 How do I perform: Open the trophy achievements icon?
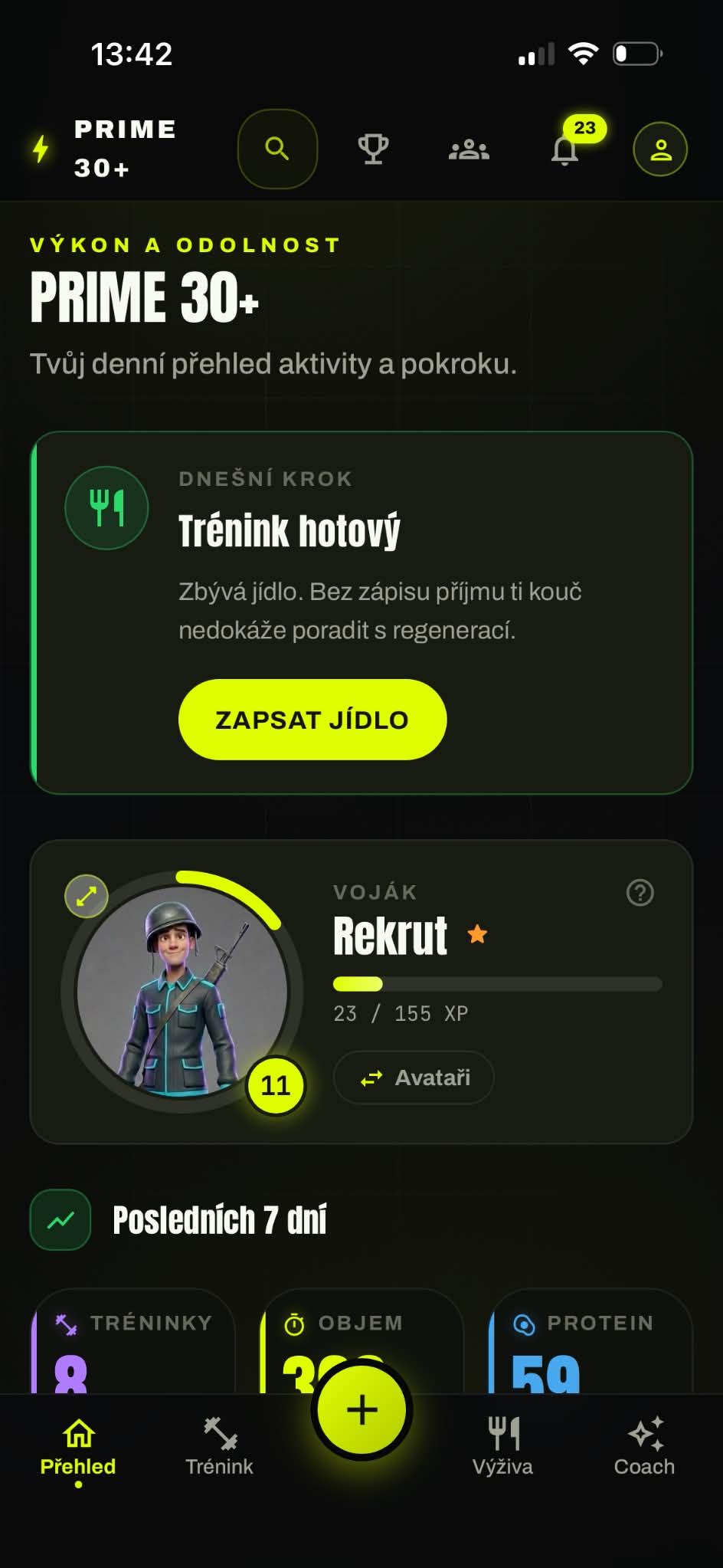pos(373,149)
